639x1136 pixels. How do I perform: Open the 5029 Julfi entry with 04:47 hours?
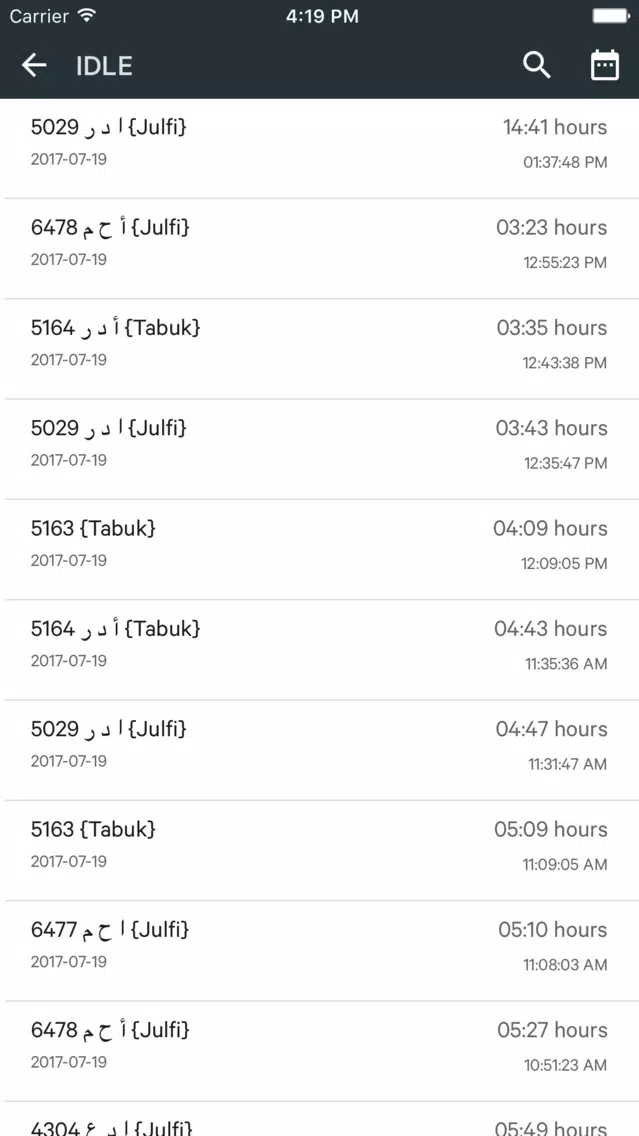[x=320, y=750]
